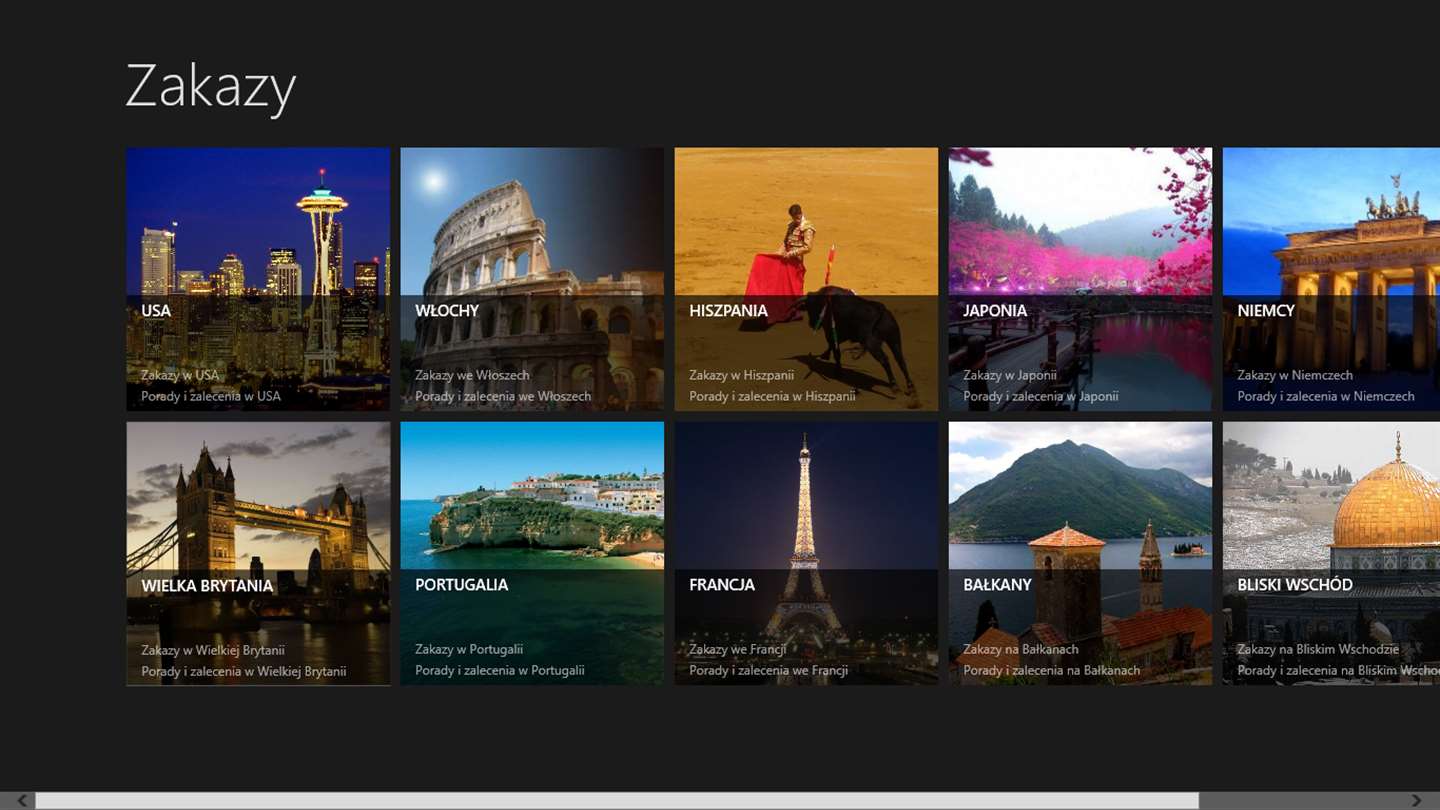
Task: Tap the scrollbar's left arrow
Action: click(22, 800)
